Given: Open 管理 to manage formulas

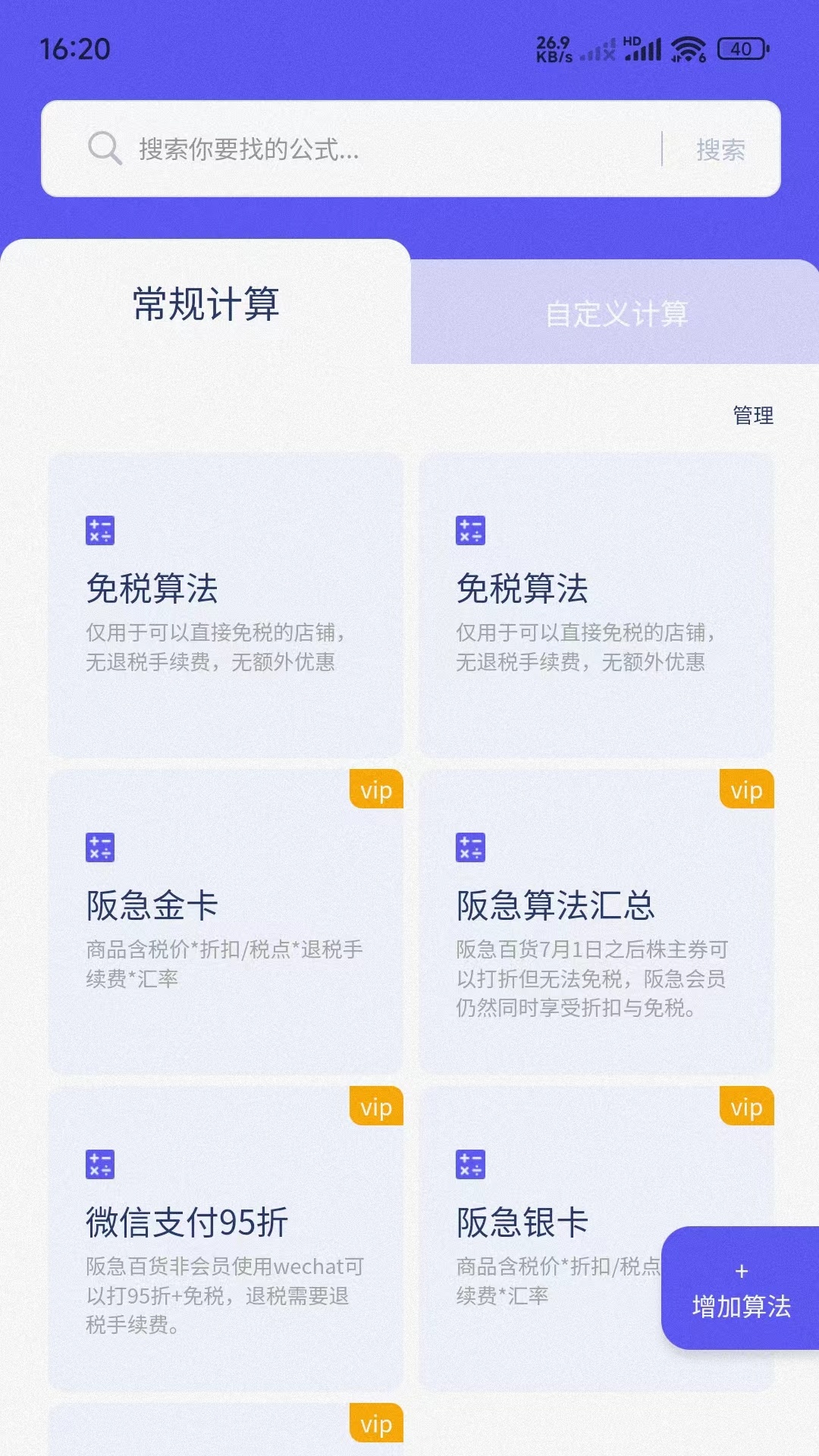Looking at the screenshot, I should coord(752,416).
